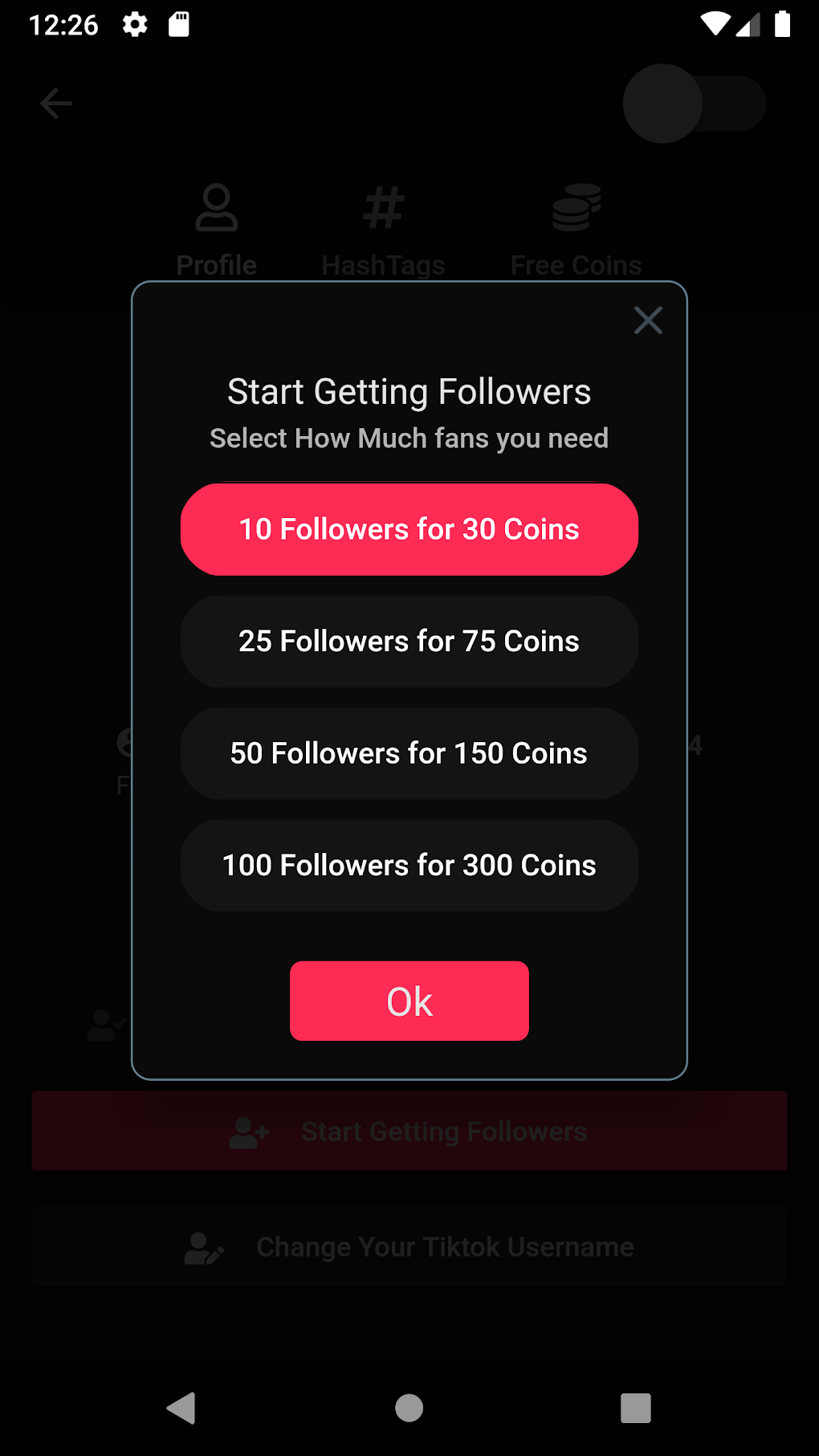Tap the person-add icon on Start Getting Followers
The width and height of the screenshot is (819, 1456).
tap(249, 1131)
